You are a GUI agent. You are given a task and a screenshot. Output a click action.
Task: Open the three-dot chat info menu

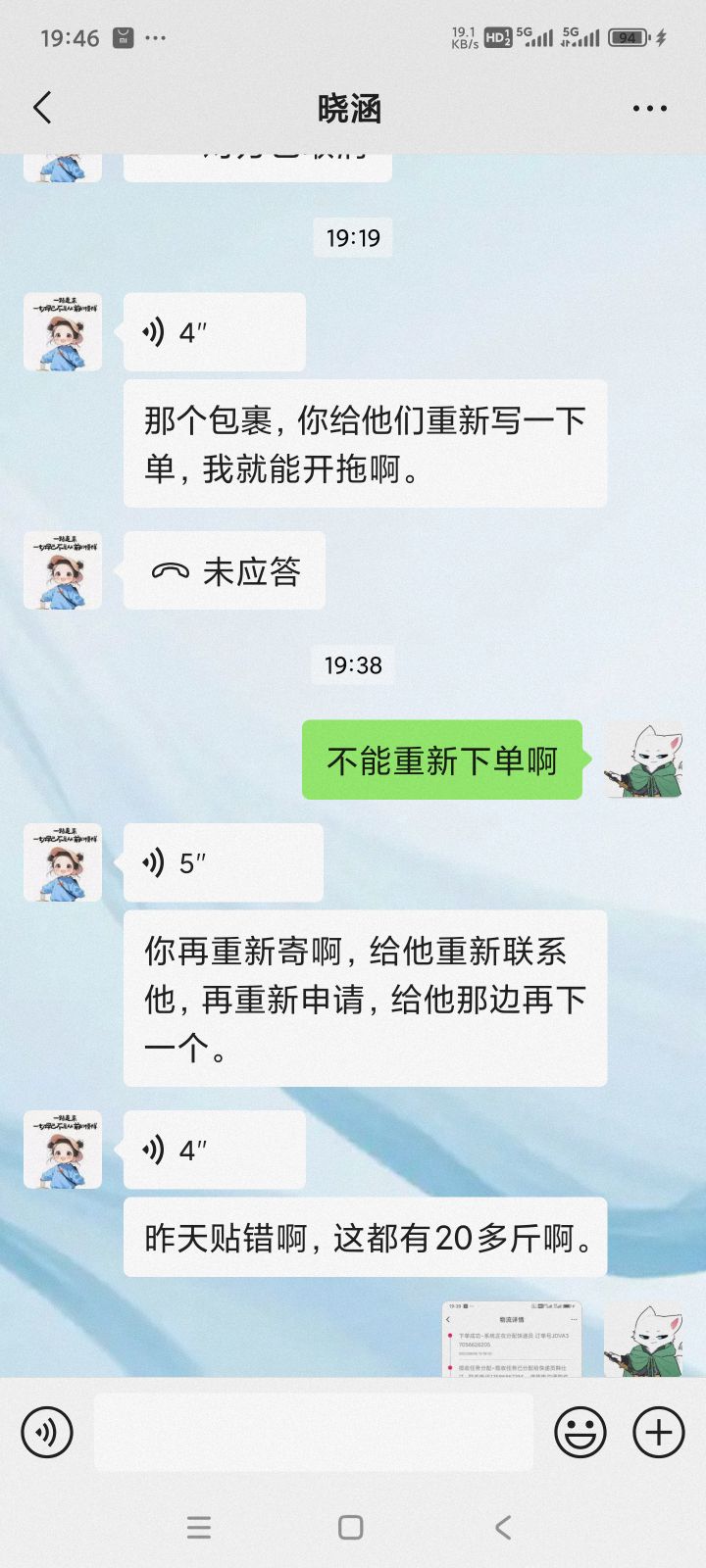pos(649,109)
